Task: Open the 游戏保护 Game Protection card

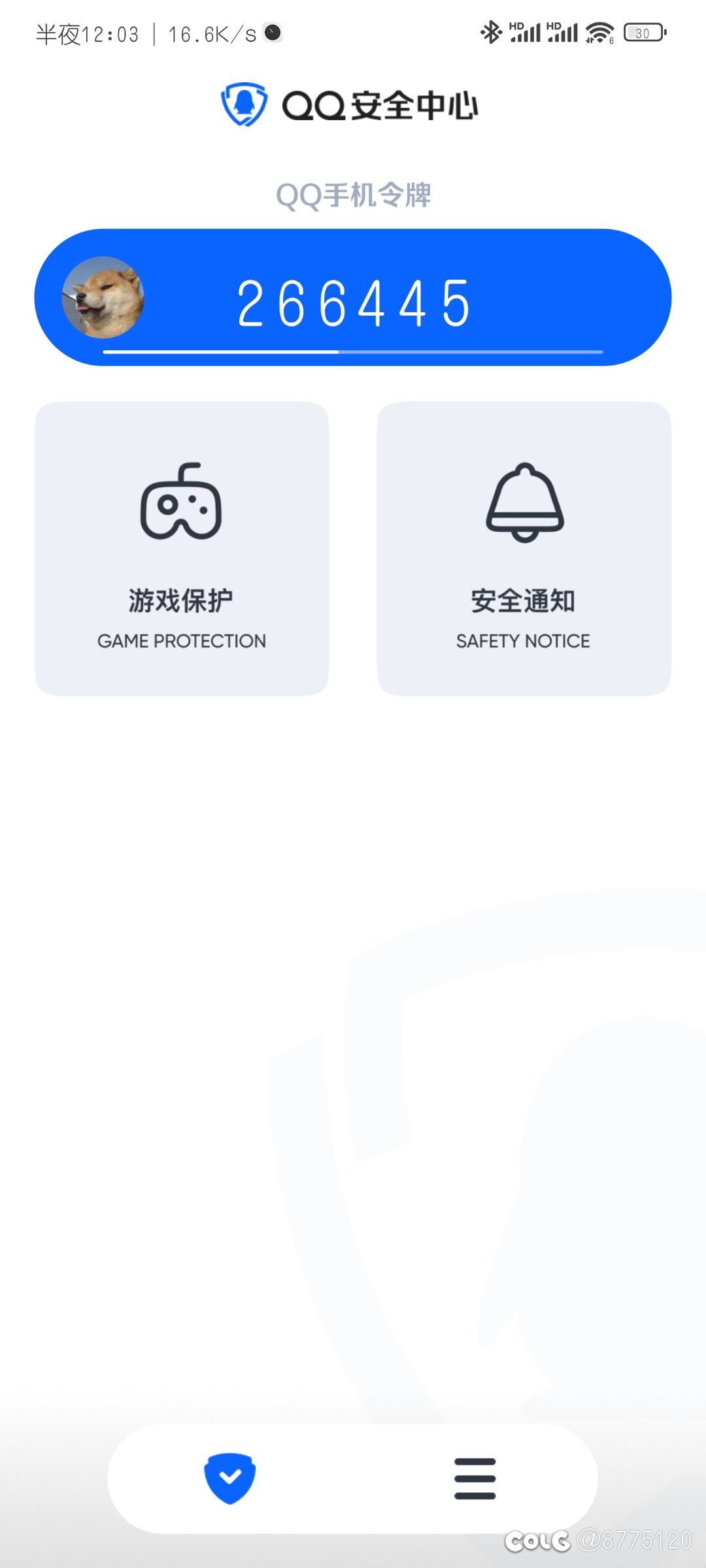Action: [x=181, y=549]
